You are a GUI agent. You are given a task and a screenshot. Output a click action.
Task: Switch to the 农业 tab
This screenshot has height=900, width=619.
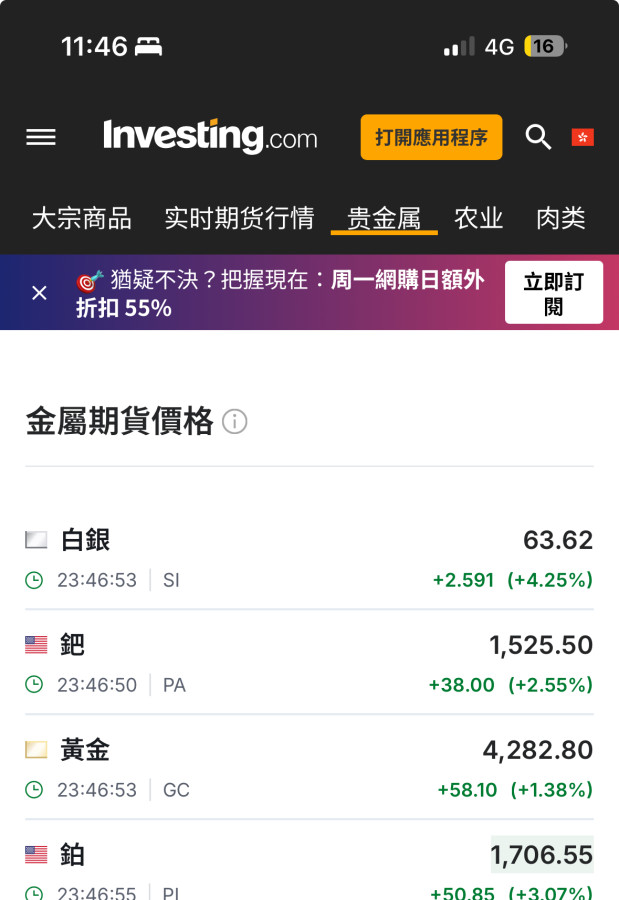point(478,218)
